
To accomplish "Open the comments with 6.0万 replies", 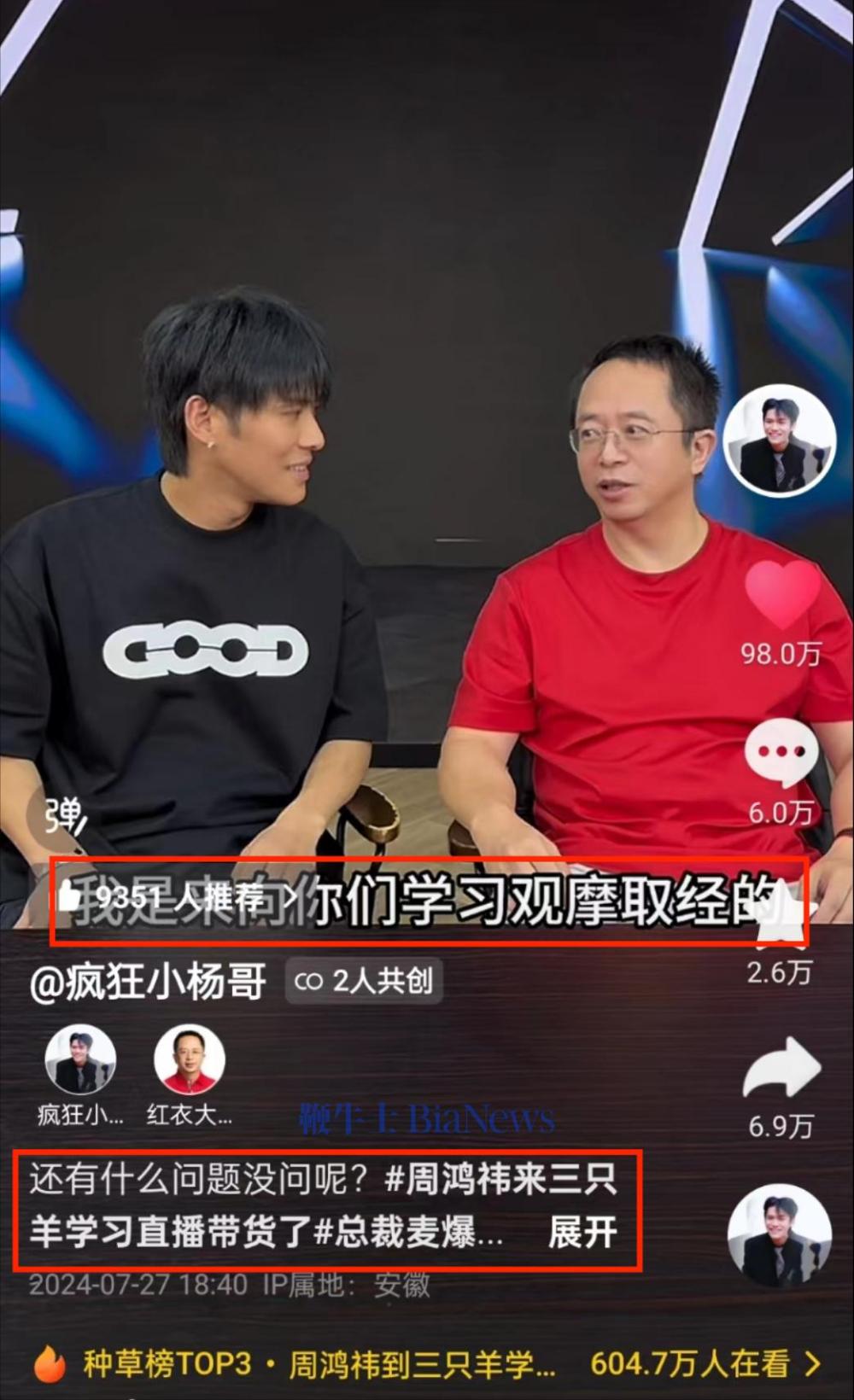I will (x=781, y=752).
